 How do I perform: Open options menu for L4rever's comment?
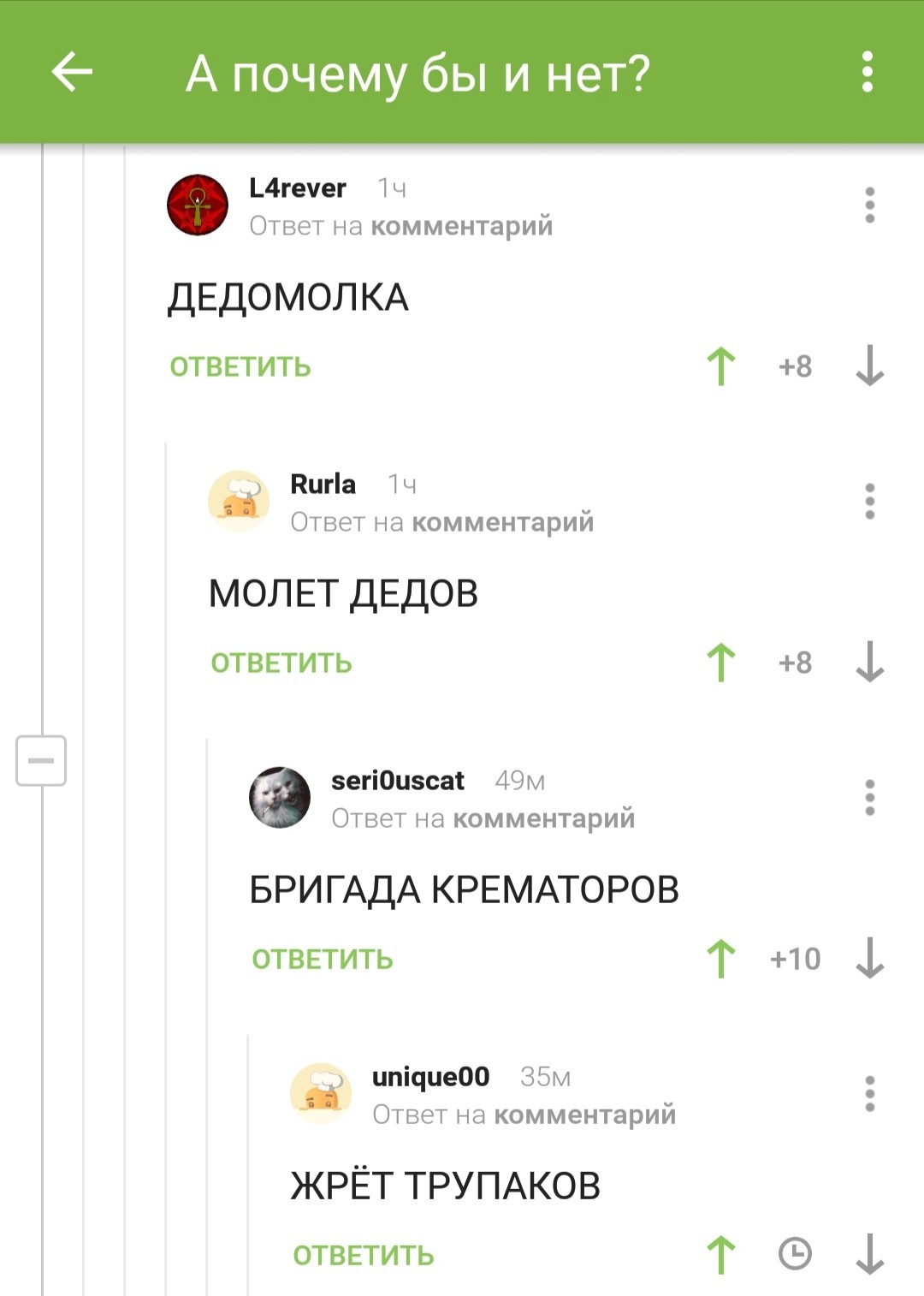pyautogui.click(x=869, y=205)
